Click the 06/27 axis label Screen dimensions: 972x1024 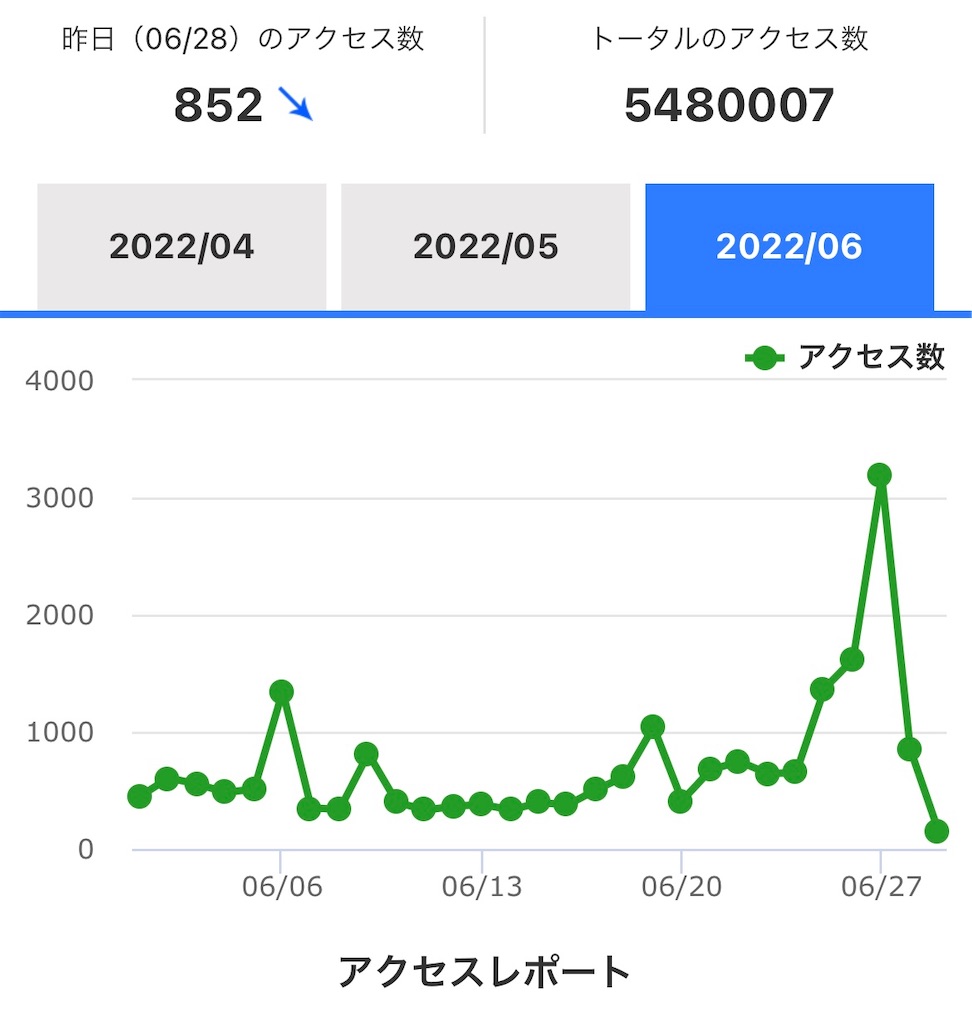[x=879, y=886]
